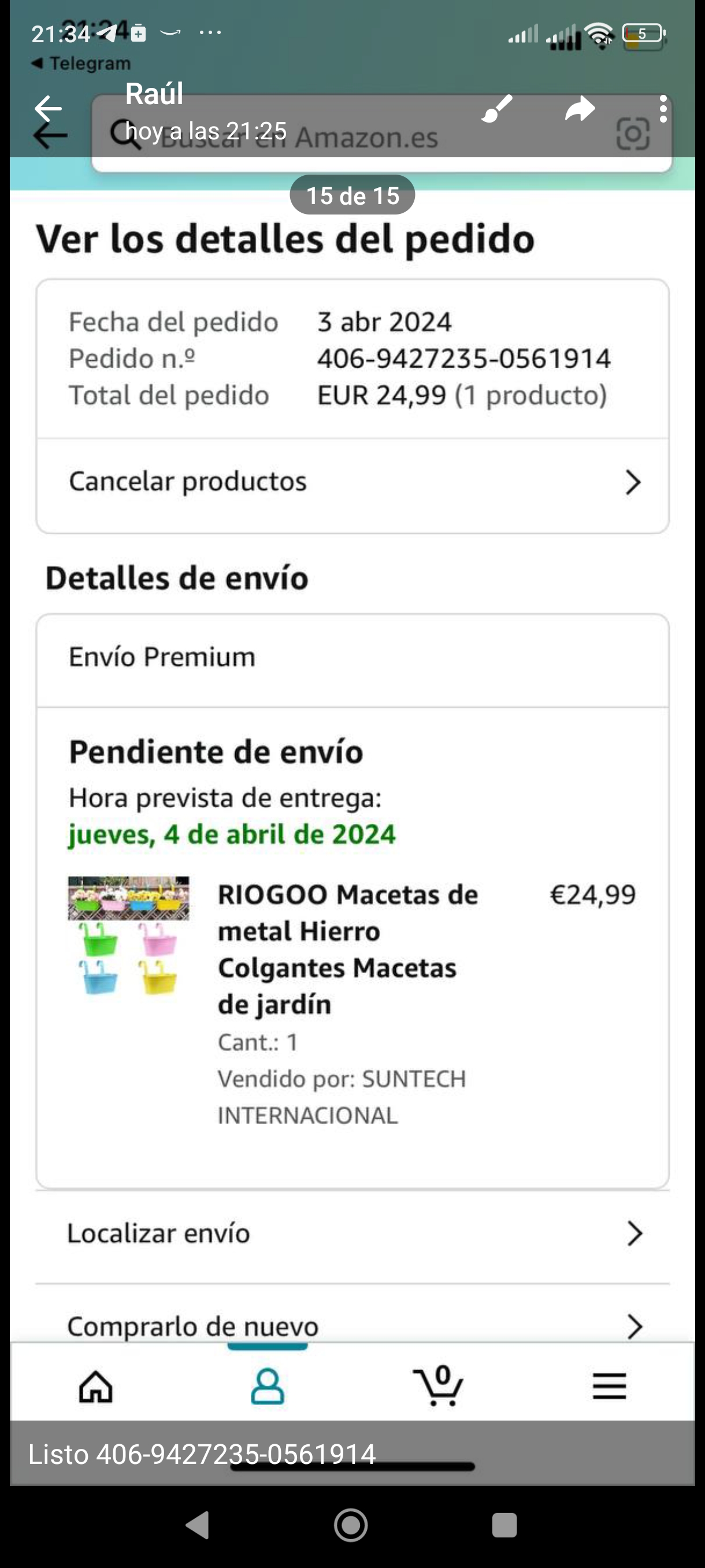The image size is (705, 1568).
Task: Tap the system home button
Action: tap(351, 1525)
